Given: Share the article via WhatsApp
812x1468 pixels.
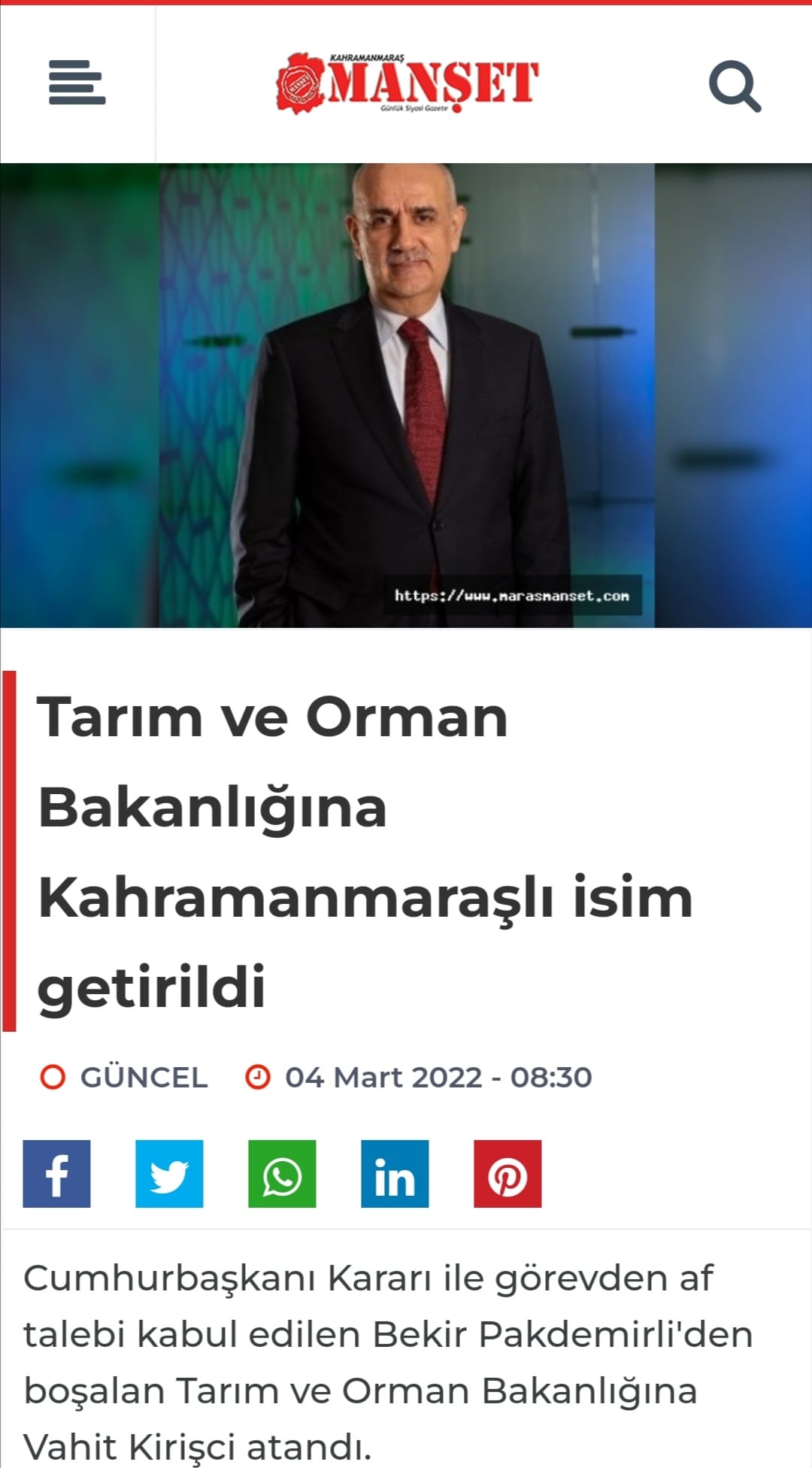Looking at the screenshot, I should tap(282, 1174).
